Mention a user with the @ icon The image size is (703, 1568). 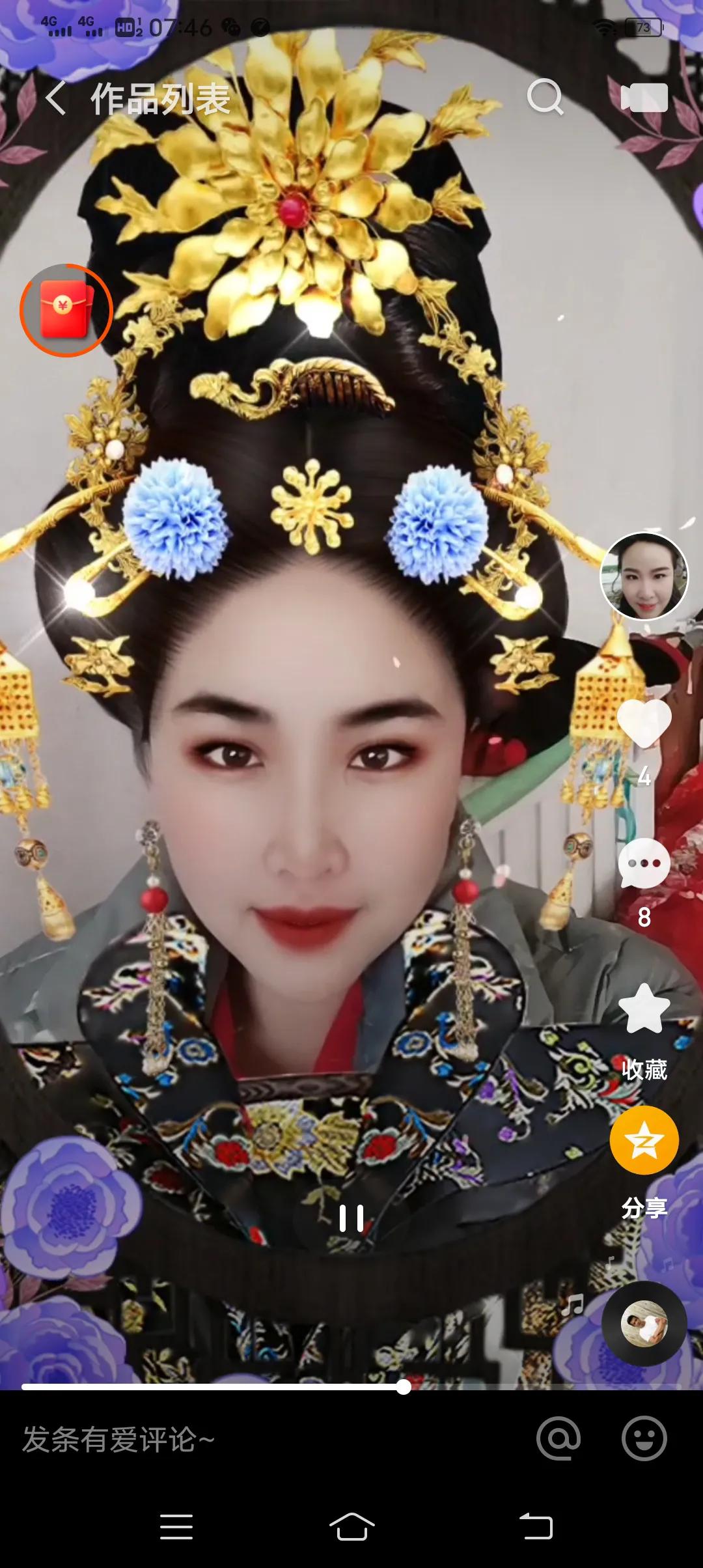coord(558,1439)
